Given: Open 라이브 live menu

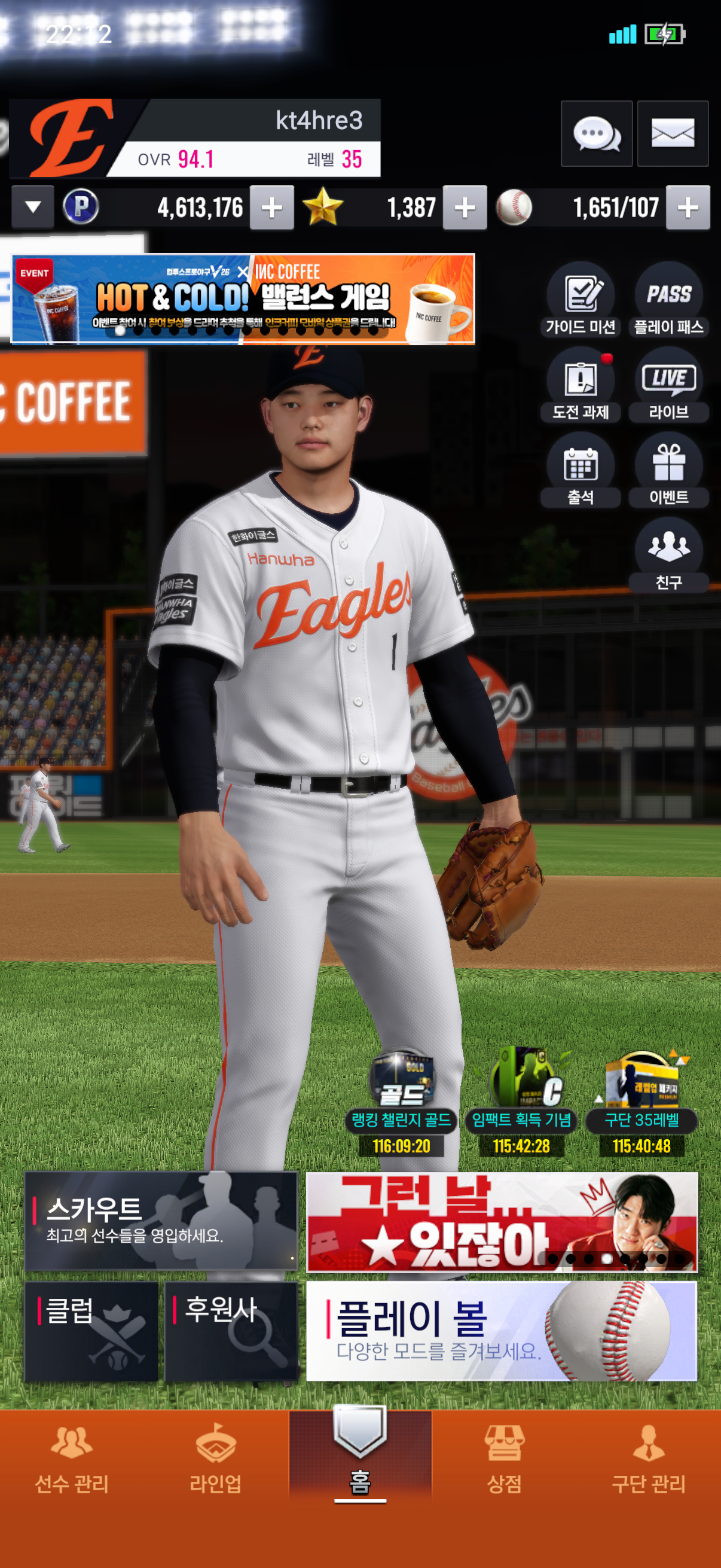Looking at the screenshot, I should (668, 385).
